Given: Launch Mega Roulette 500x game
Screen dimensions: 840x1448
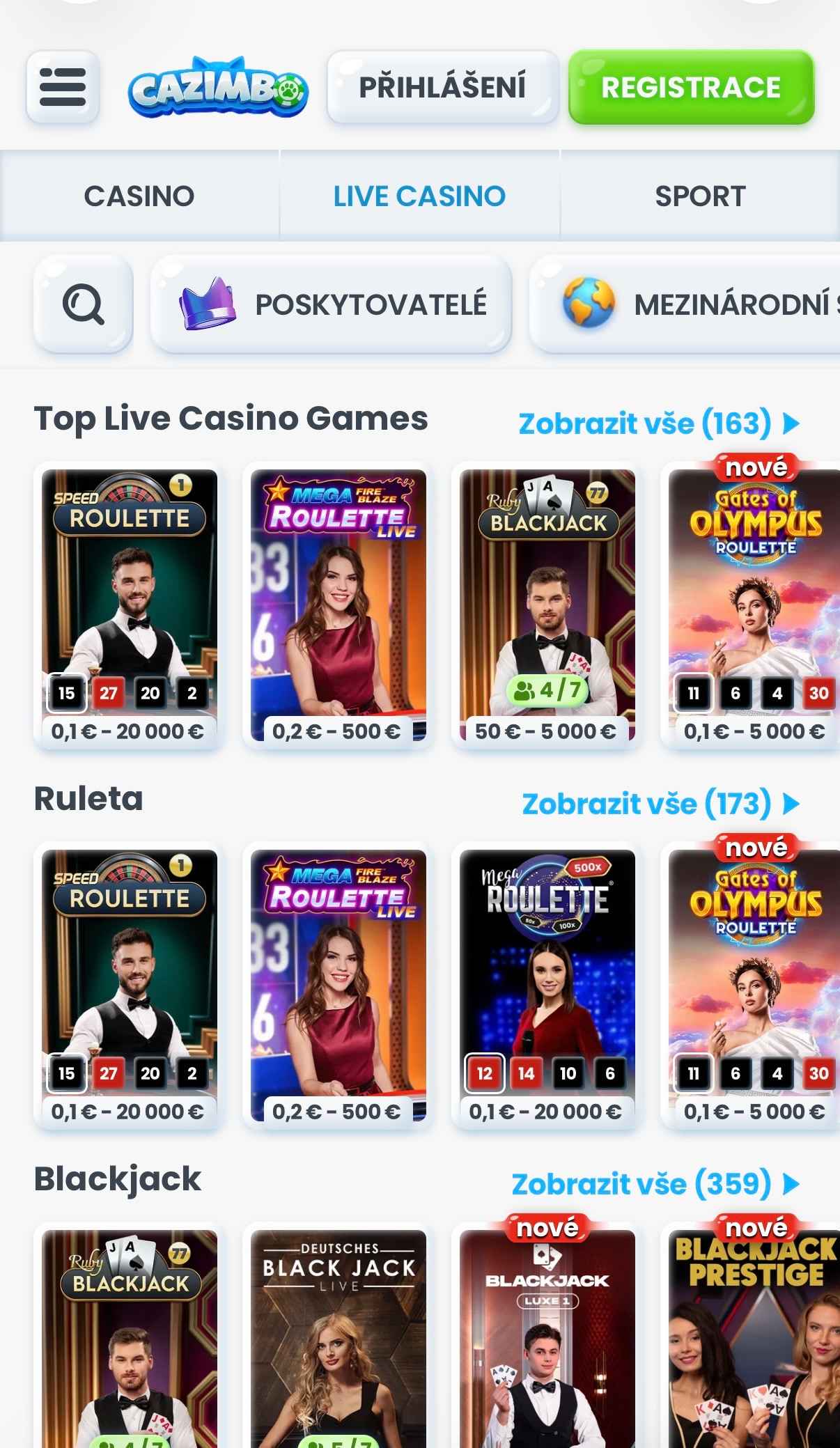Looking at the screenshot, I should tap(547, 986).
